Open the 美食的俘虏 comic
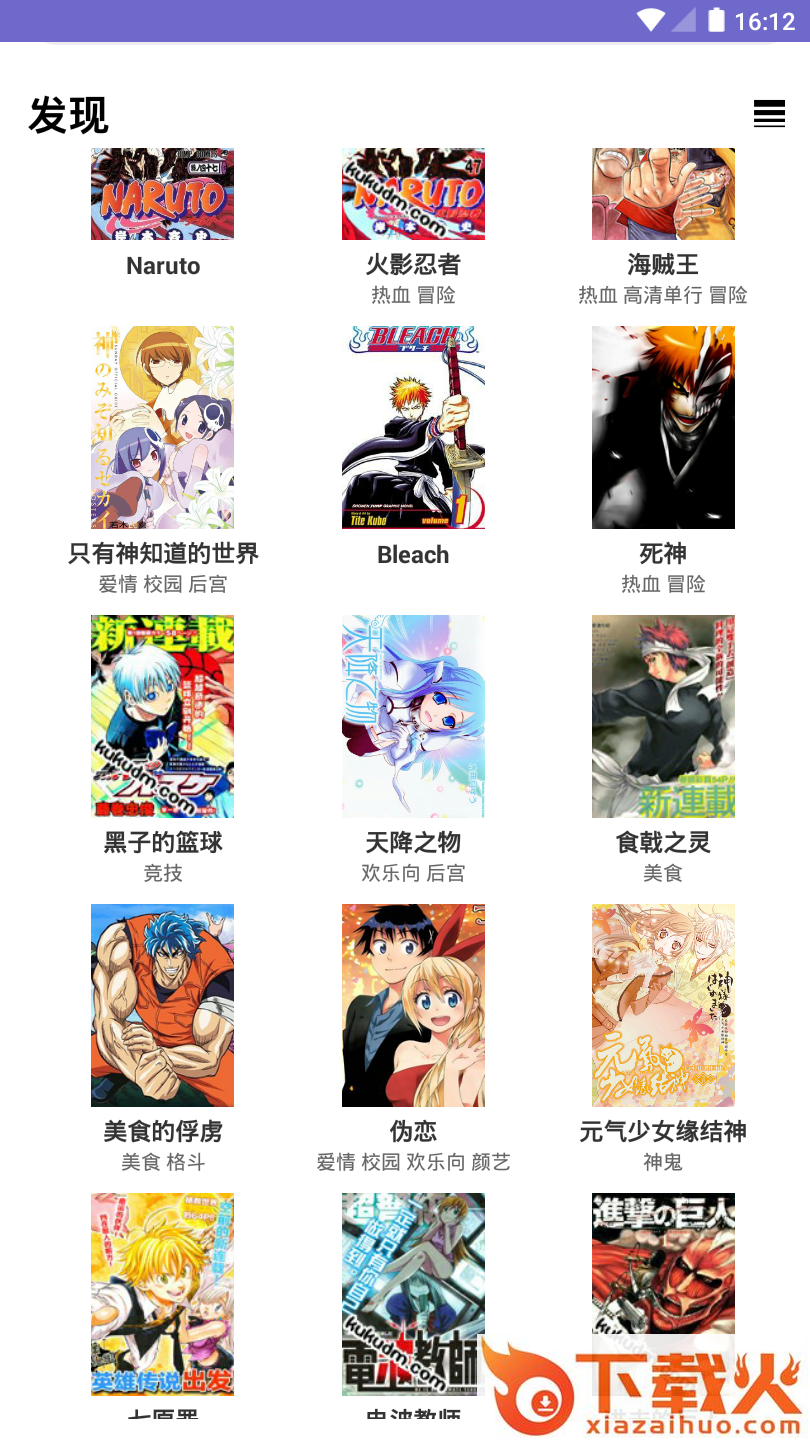Image resolution: width=810 pixels, height=1440 pixels. 162,1005
